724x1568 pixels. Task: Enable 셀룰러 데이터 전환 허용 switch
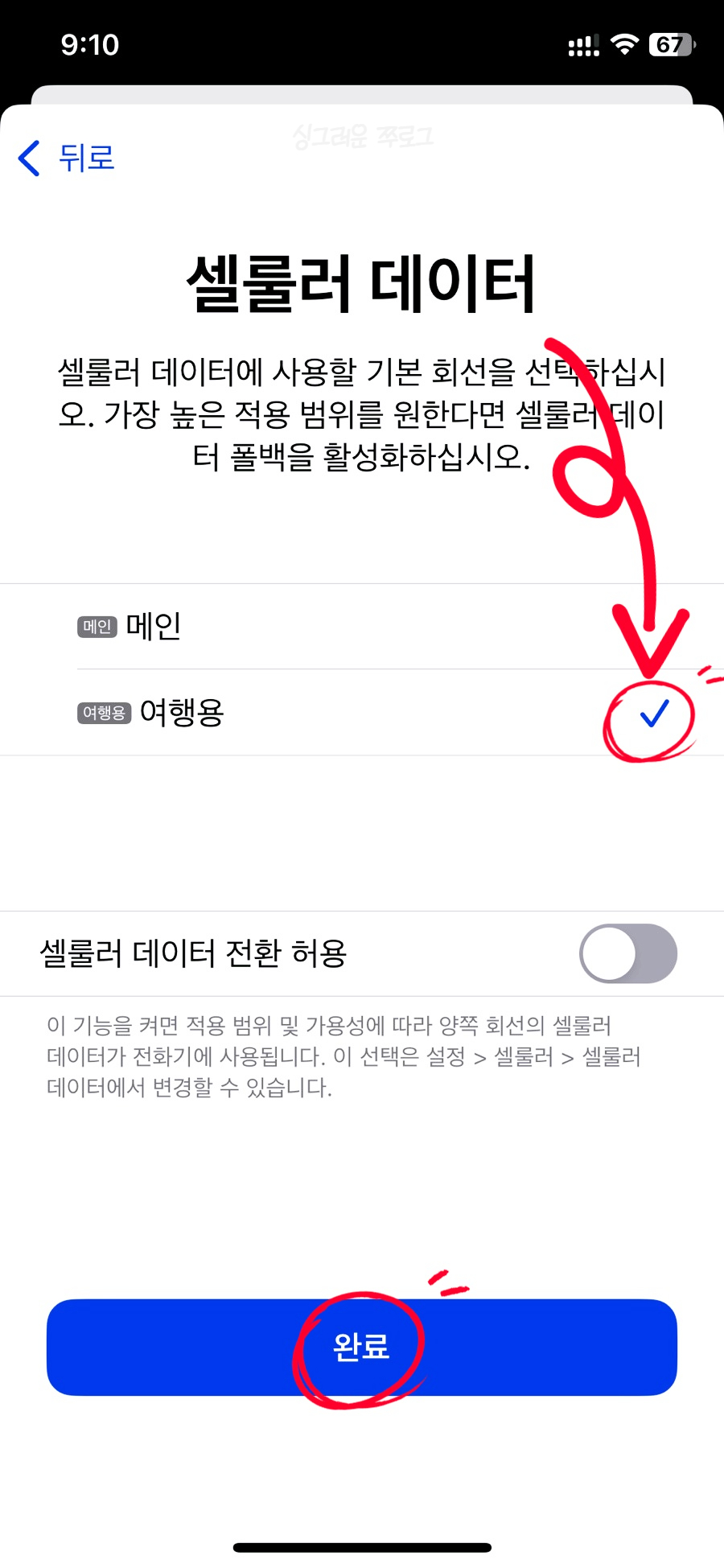pos(627,953)
